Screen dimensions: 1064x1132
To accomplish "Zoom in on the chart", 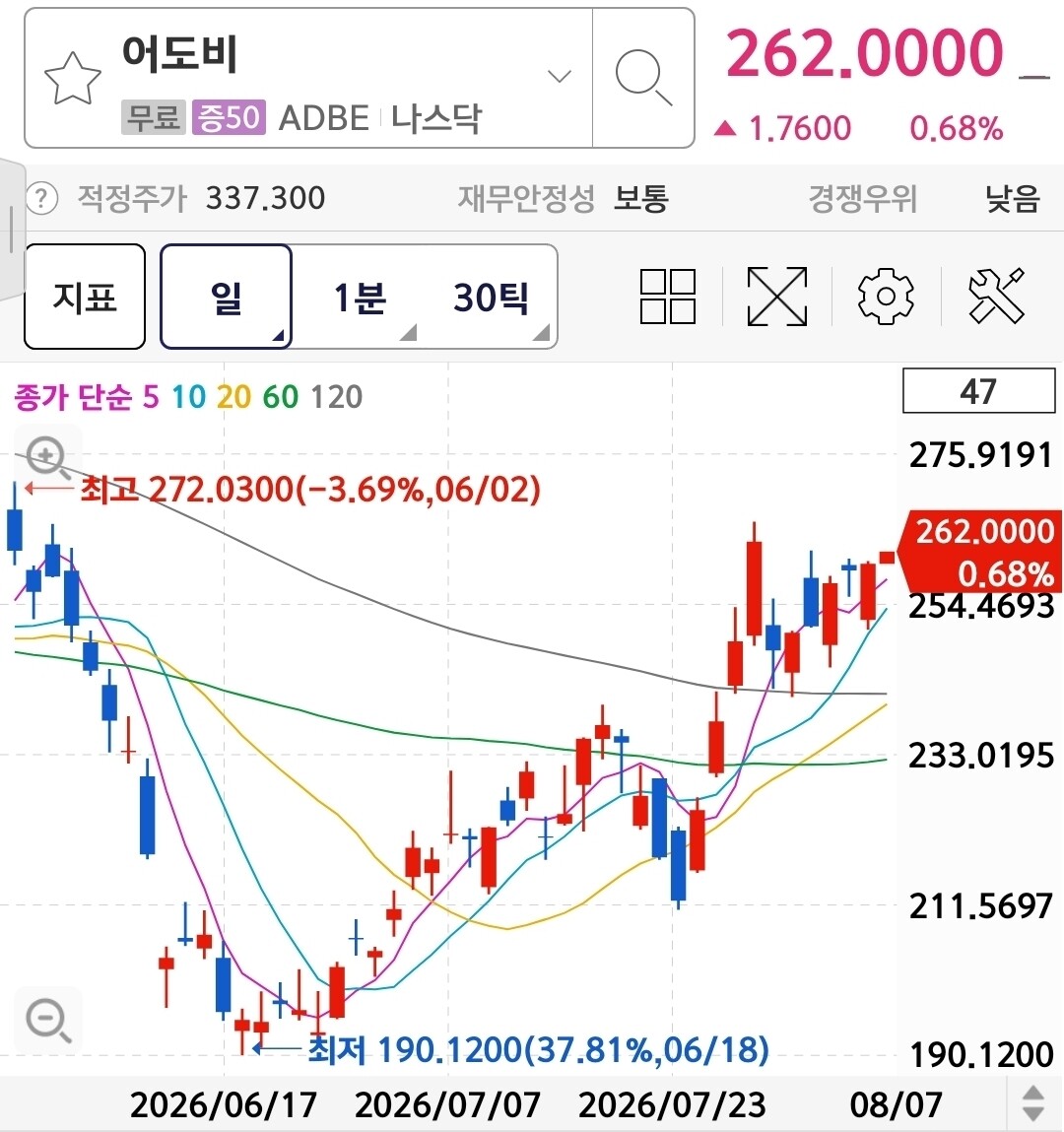I will point(47,458).
